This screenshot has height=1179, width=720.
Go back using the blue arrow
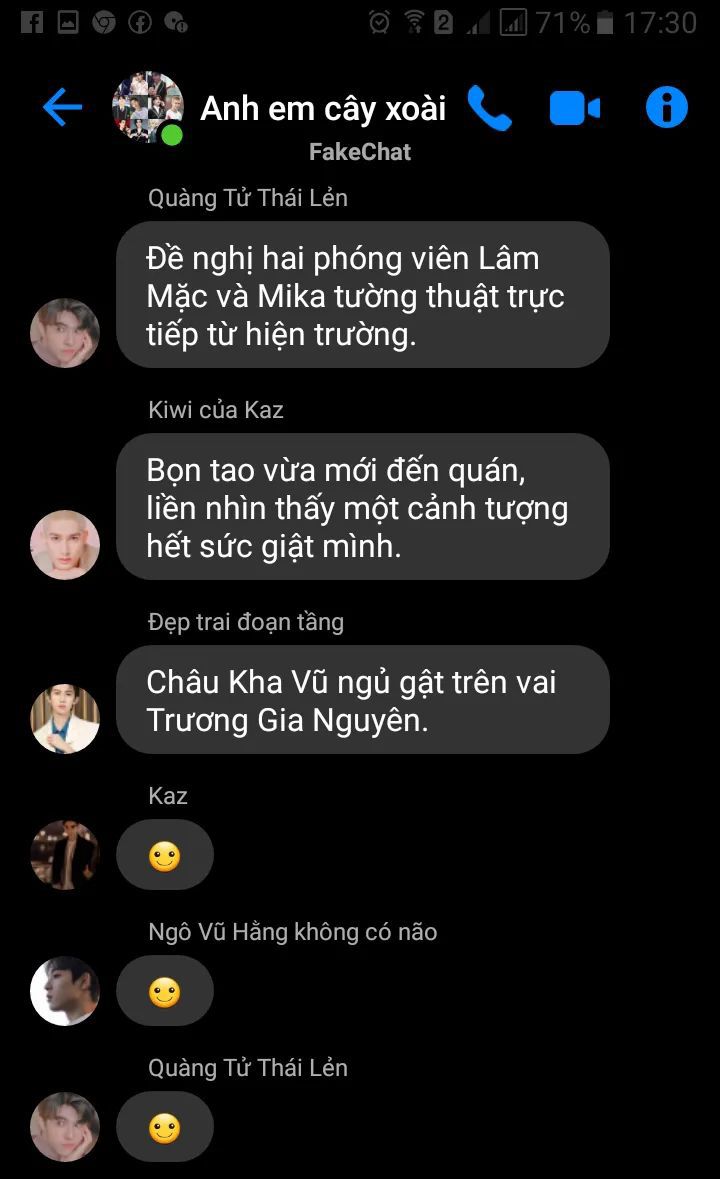pyautogui.click(x=62, y=108)
